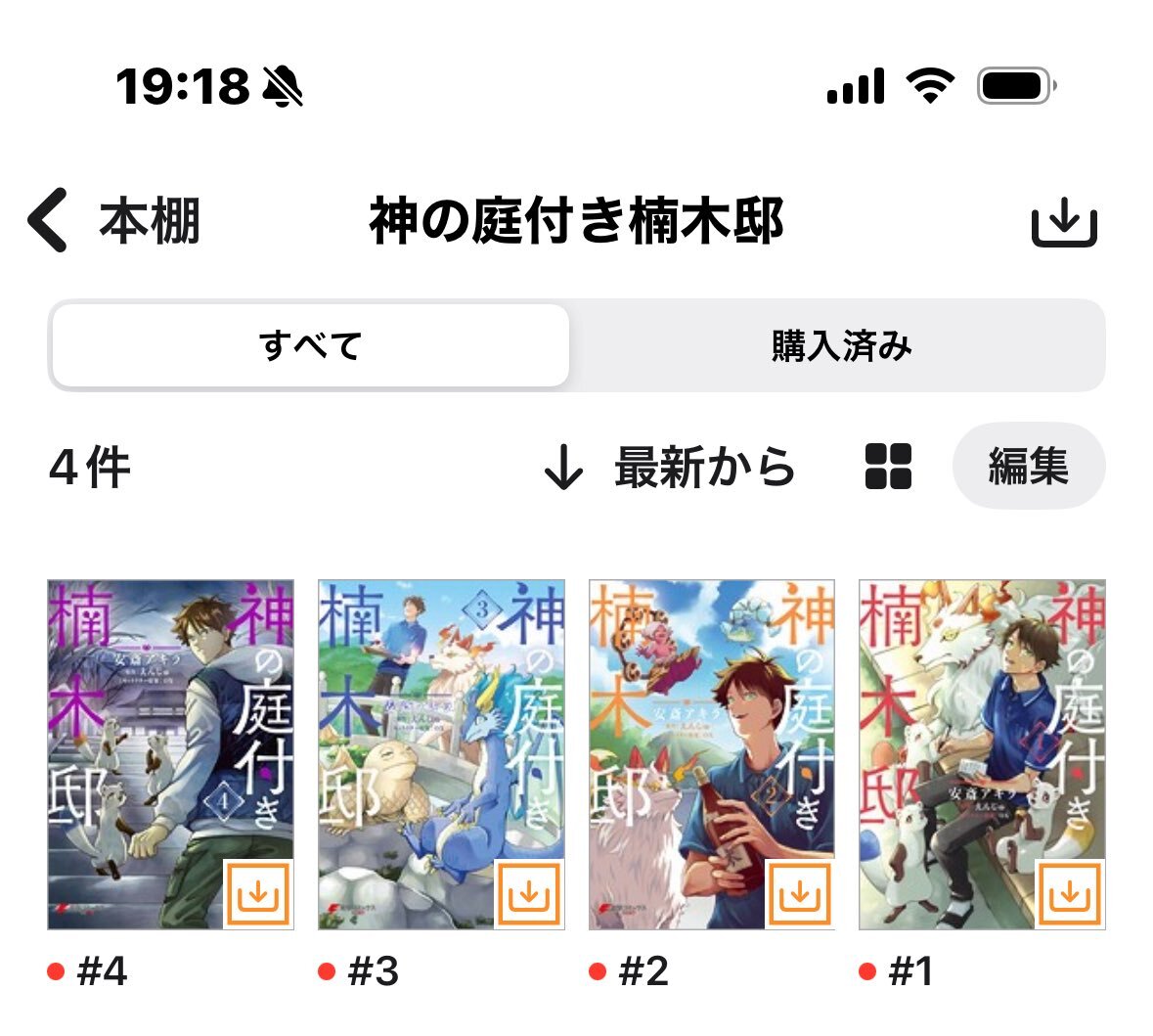Screen dimensions: 1153x1036
Task: Toggle the grid view layout icon
Action: click(x=888, y=466)
